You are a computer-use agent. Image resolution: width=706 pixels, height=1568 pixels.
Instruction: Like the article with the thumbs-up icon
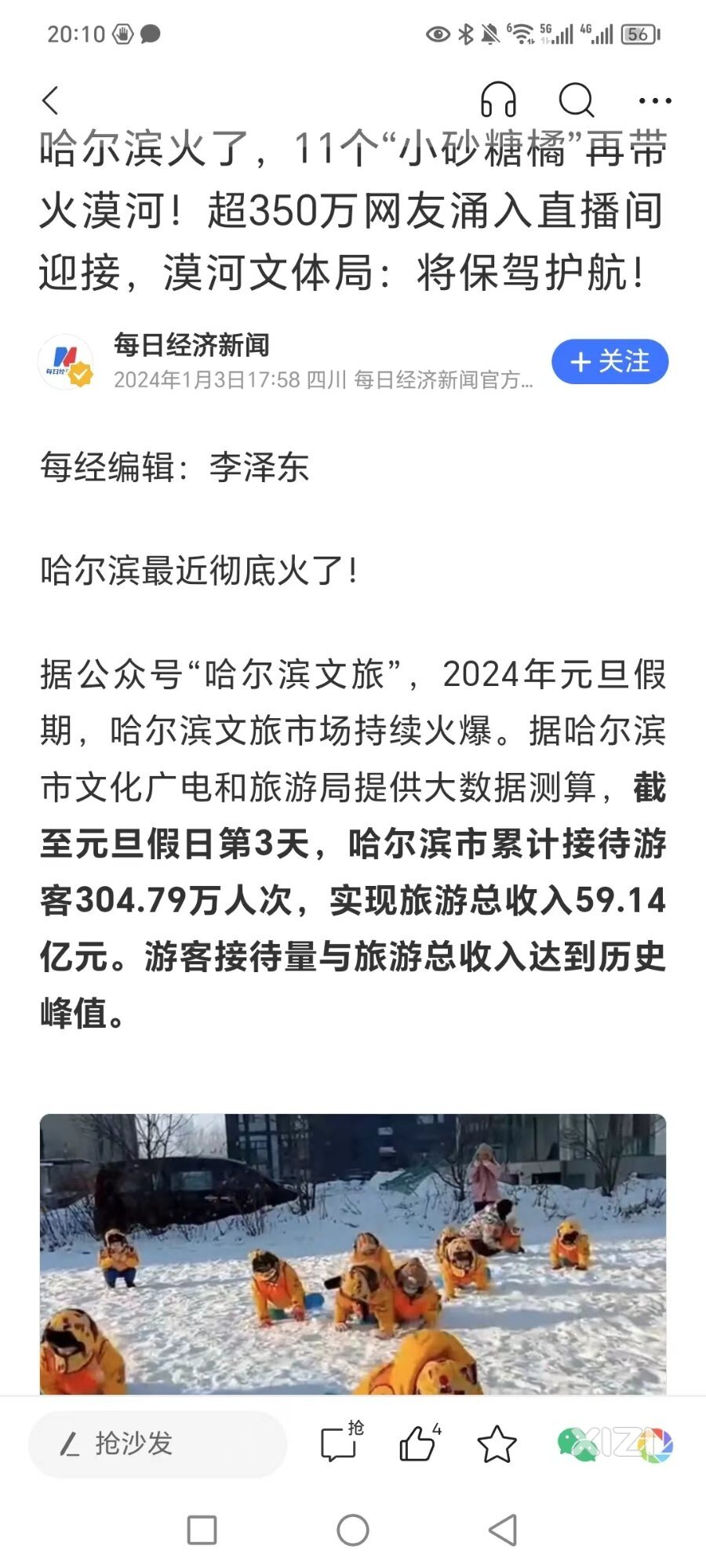[x=417, y=1444]
